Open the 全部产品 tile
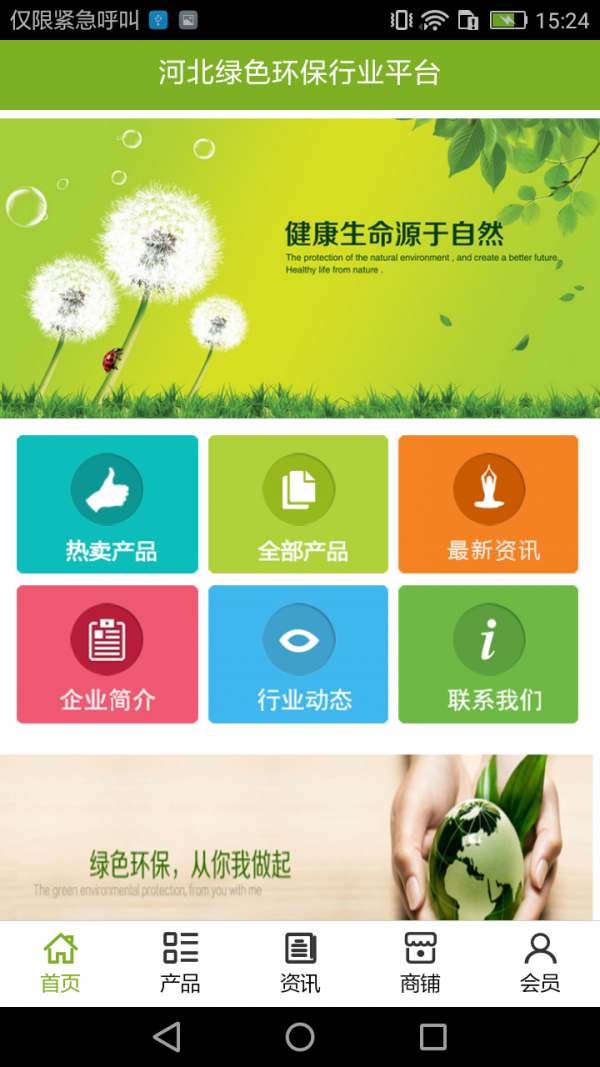The width and height of the screenshot is (600, 1067). (x=298, y=504)
